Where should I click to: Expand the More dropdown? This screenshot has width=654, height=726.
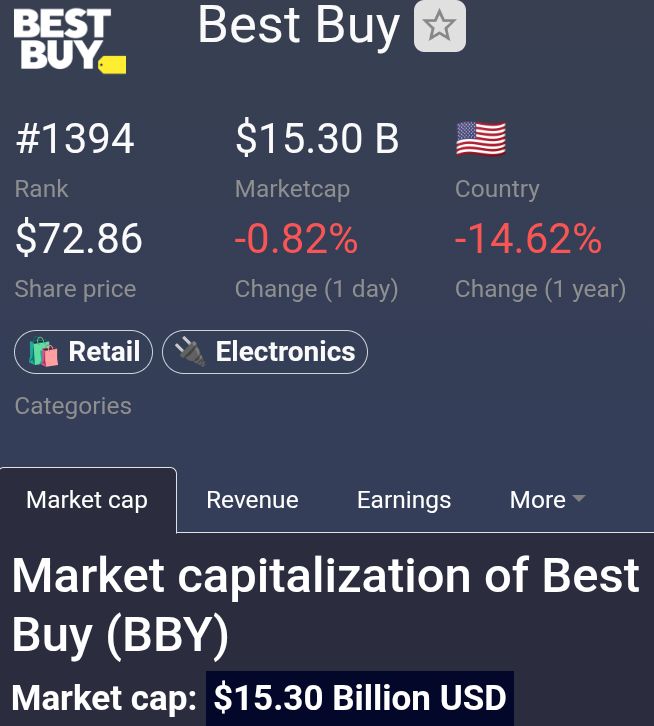point(547,500)
